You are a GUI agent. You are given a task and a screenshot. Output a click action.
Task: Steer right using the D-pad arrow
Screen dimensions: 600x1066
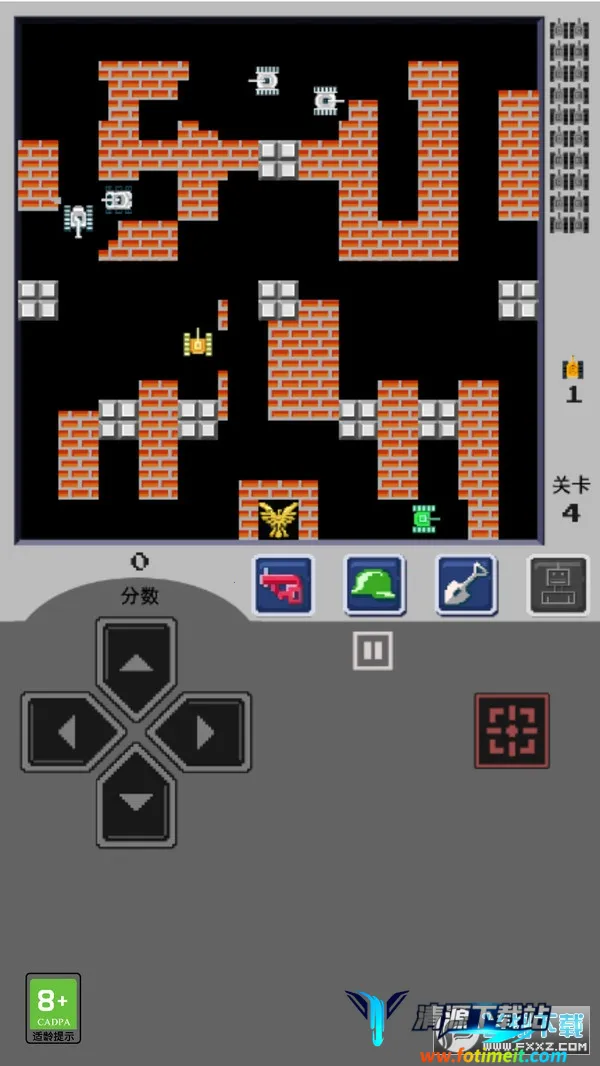(205, 733)
